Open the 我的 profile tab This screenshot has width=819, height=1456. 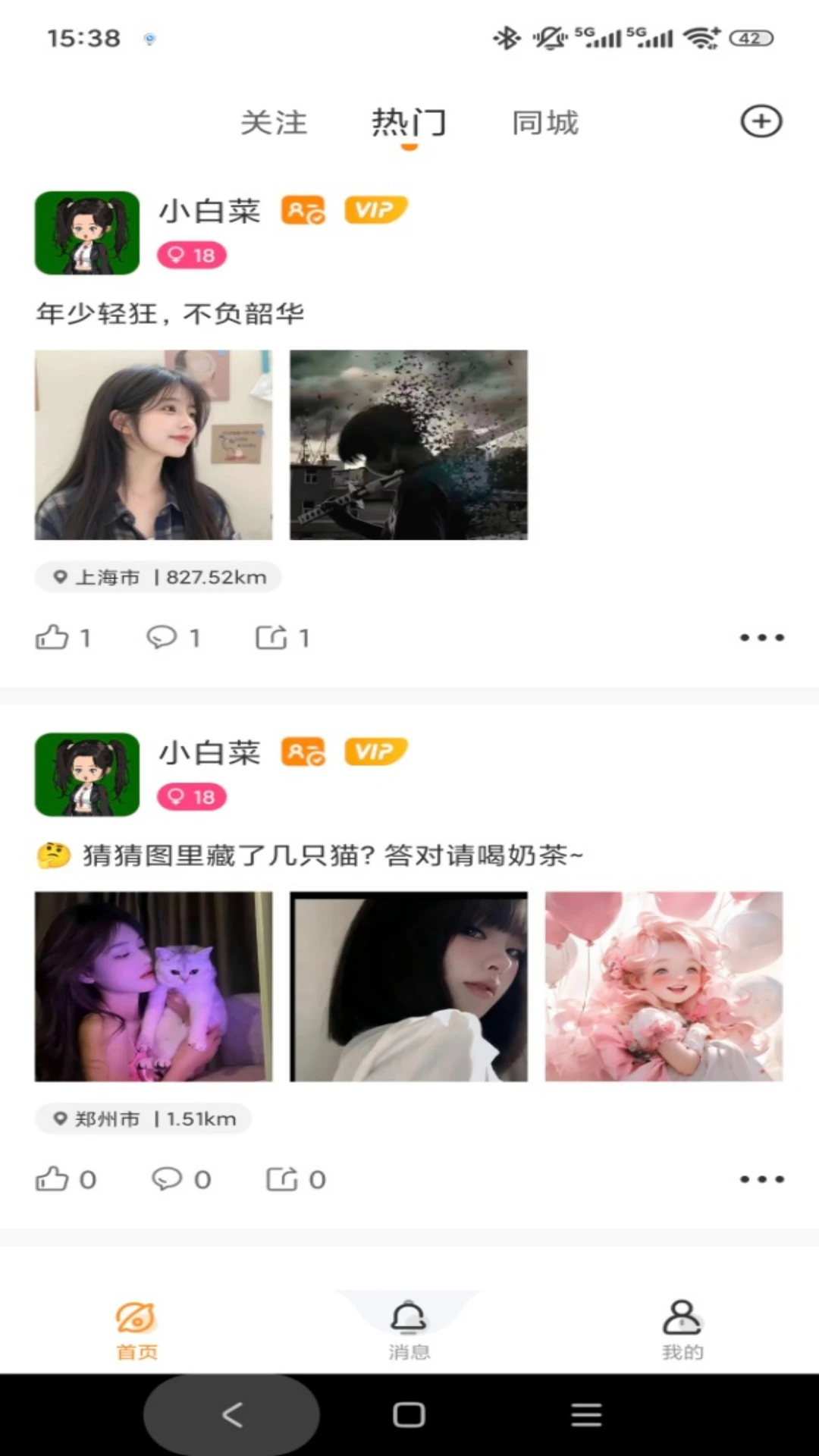click(682, 1329)
